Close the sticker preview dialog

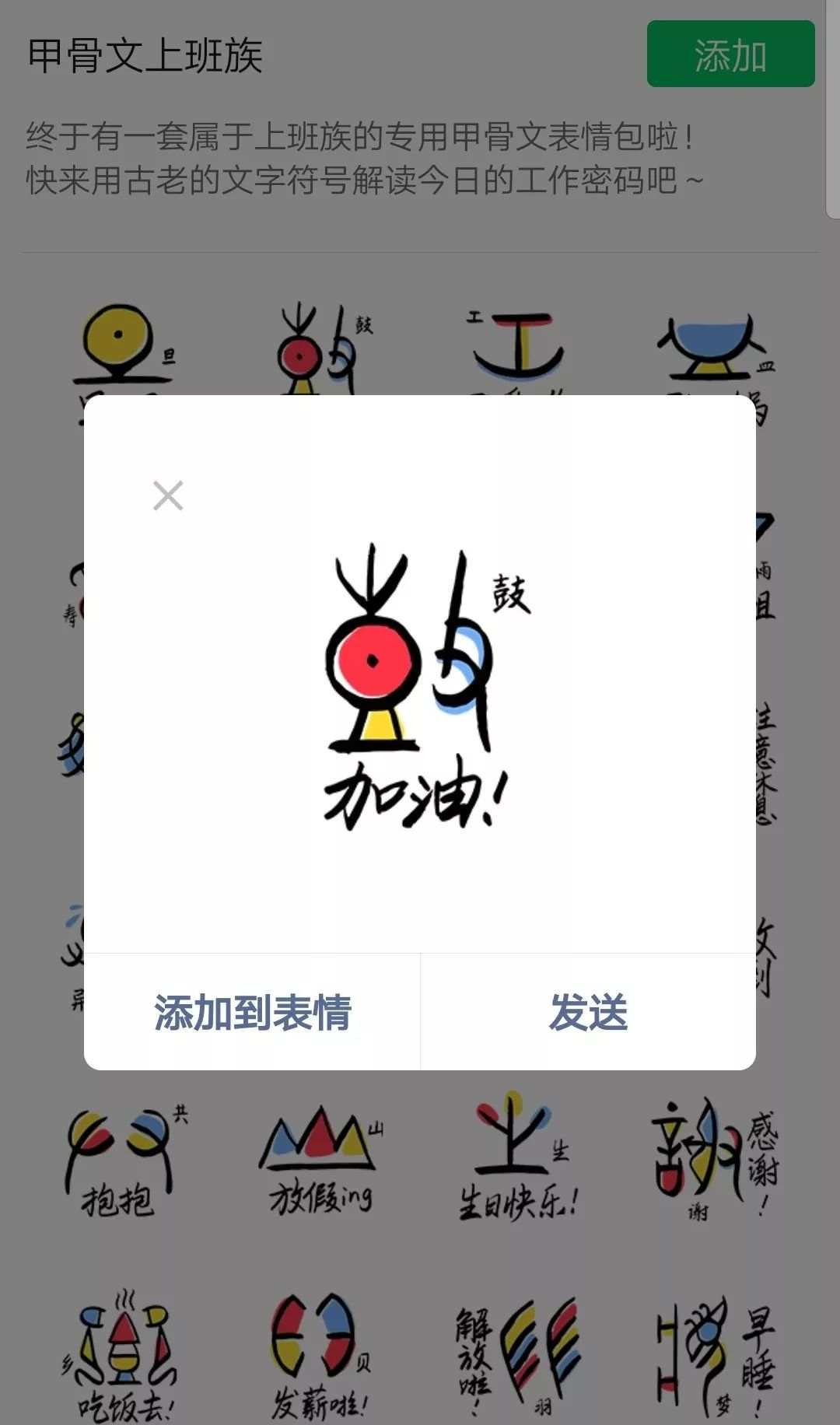click(168, 495)
